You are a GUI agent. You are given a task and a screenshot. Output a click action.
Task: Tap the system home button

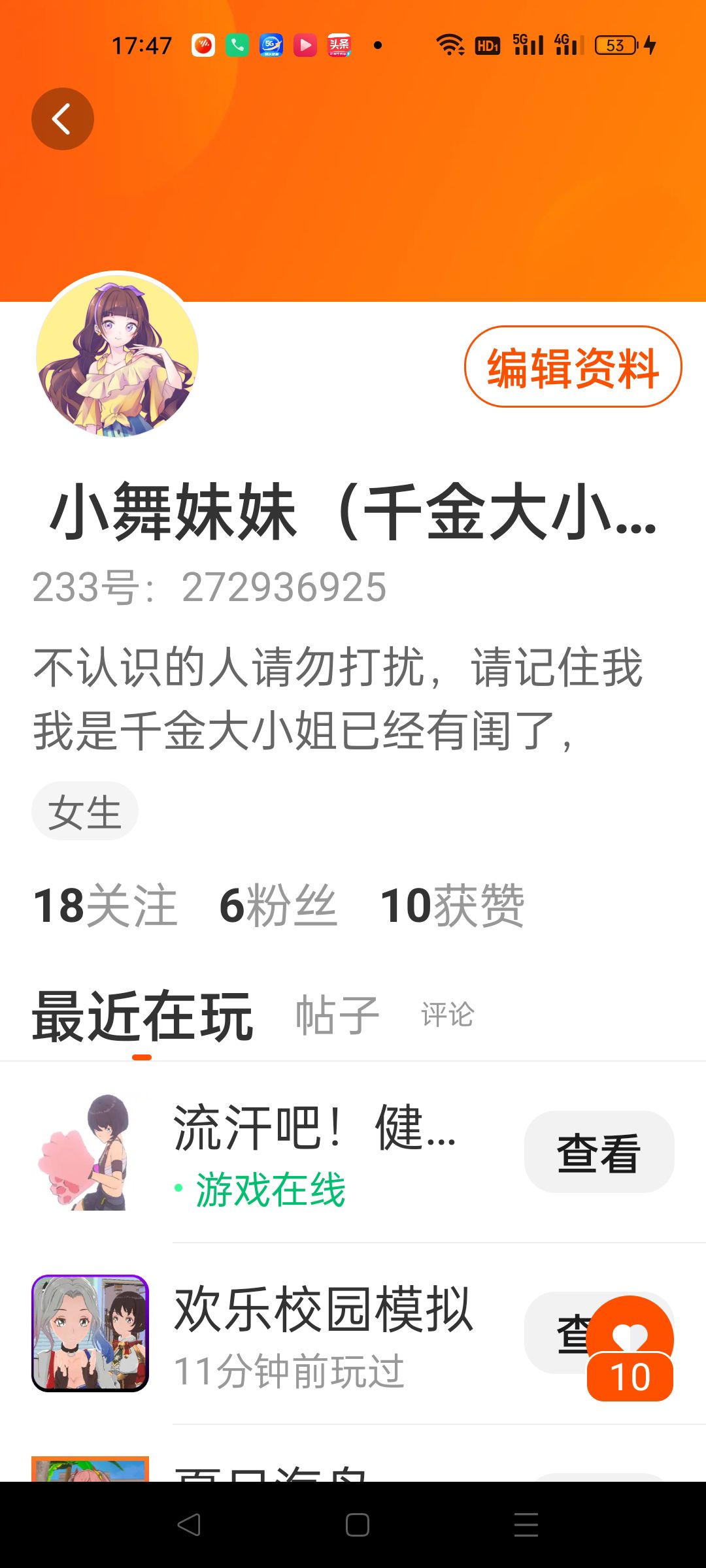[358, 1525]
